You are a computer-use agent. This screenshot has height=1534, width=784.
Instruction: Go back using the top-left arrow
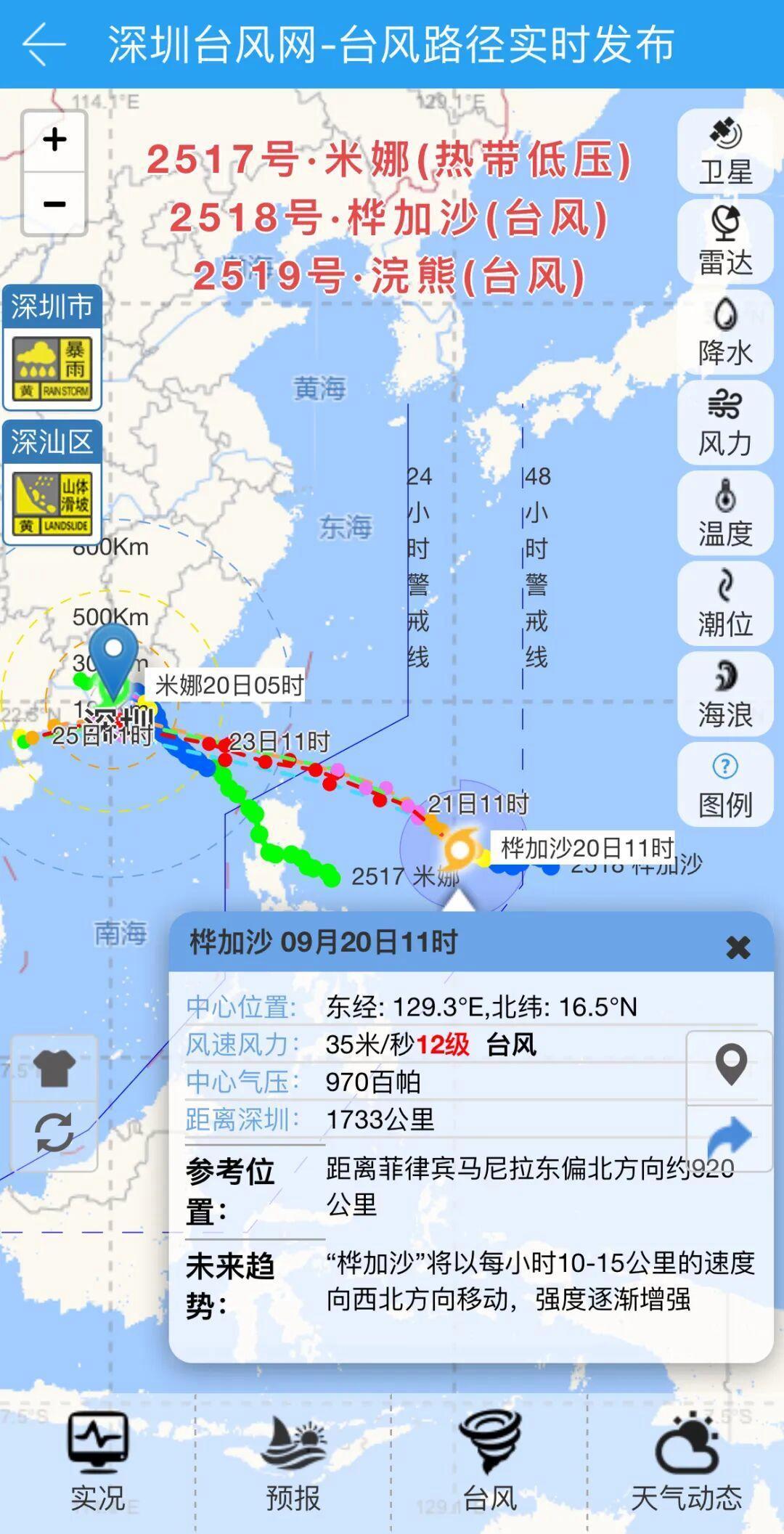coord(44,44)
